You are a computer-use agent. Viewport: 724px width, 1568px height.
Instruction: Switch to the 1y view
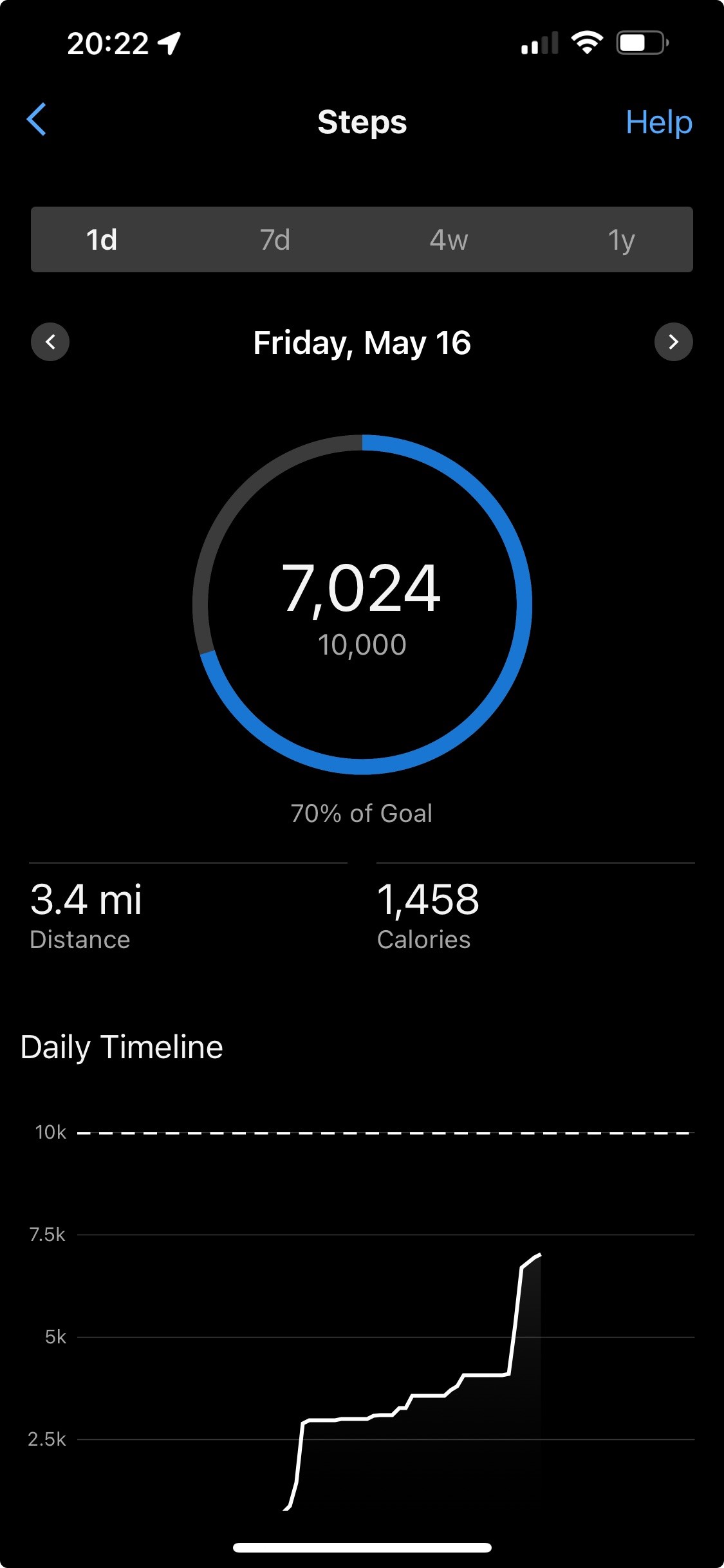[x=622, y=239]
